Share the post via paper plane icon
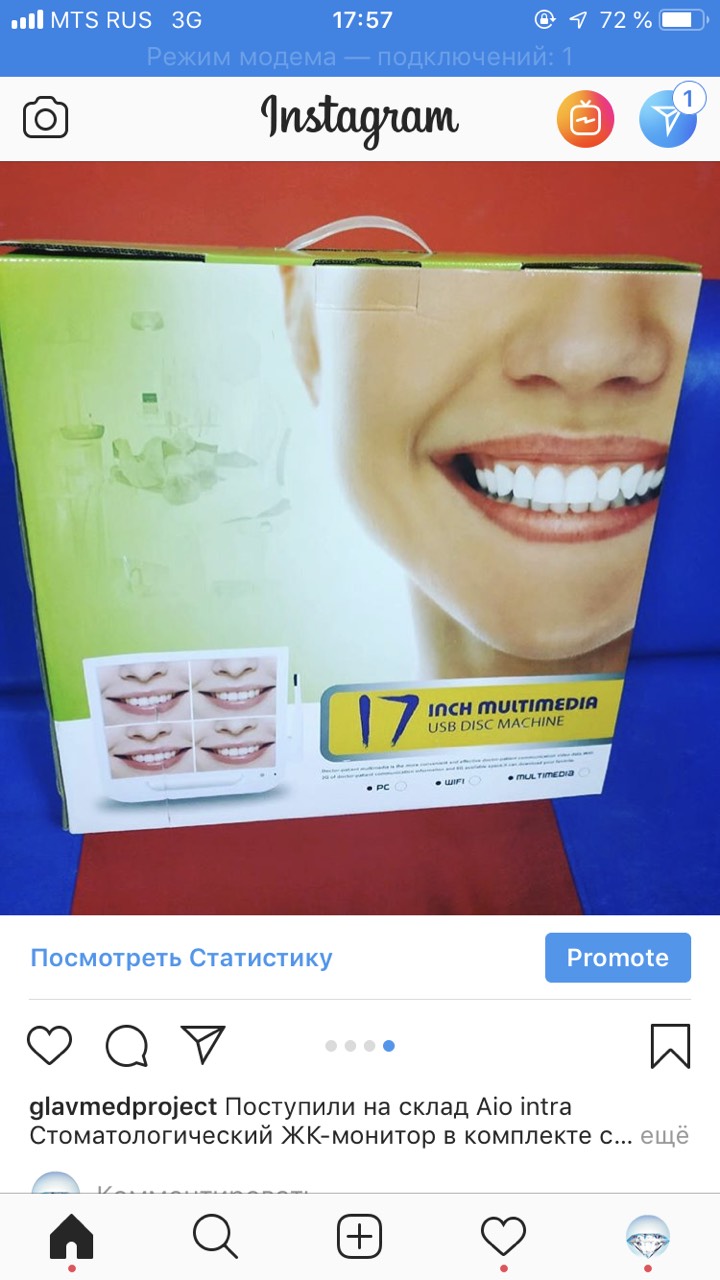Viewport: 720px width, 1280px height. (x=204, y=1045)
